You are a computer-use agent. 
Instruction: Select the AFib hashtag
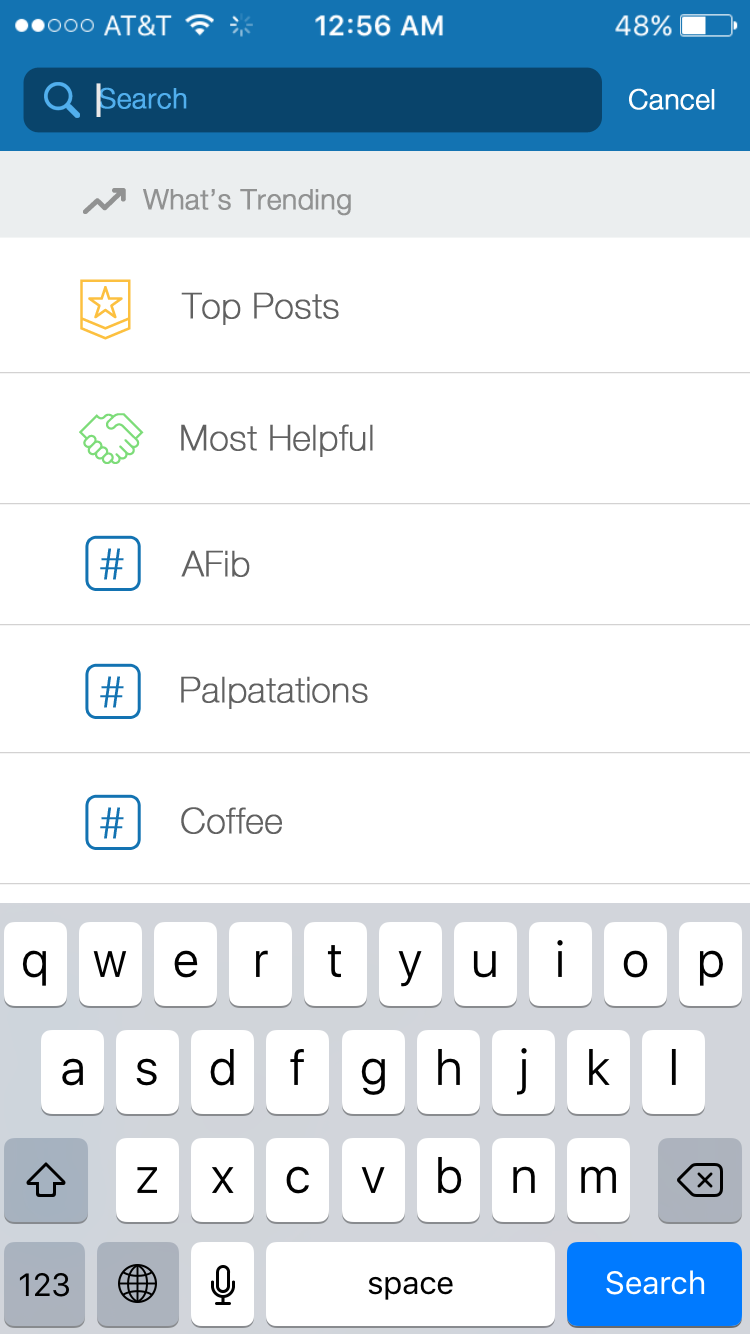pyautogui.click(x=375, y=565)
